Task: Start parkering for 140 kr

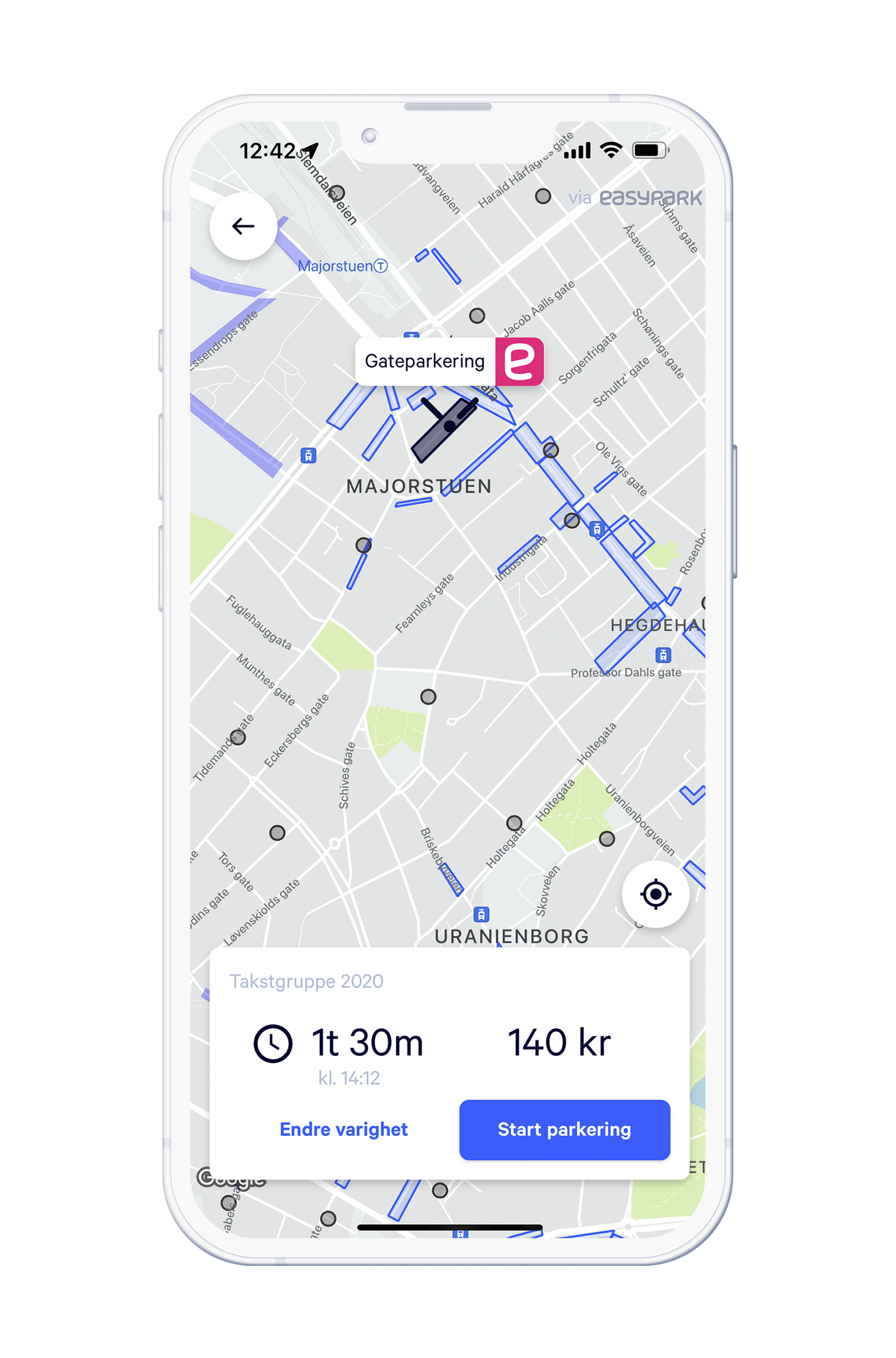Action: 564,1129
